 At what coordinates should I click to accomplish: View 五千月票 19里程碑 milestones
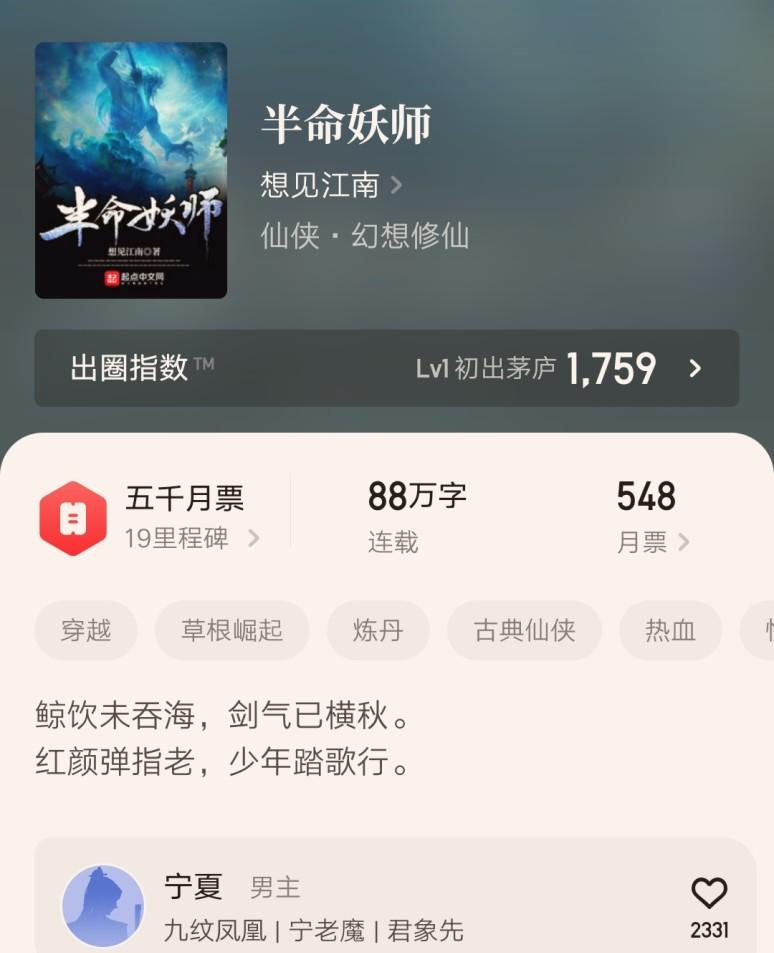pos(190,518)
